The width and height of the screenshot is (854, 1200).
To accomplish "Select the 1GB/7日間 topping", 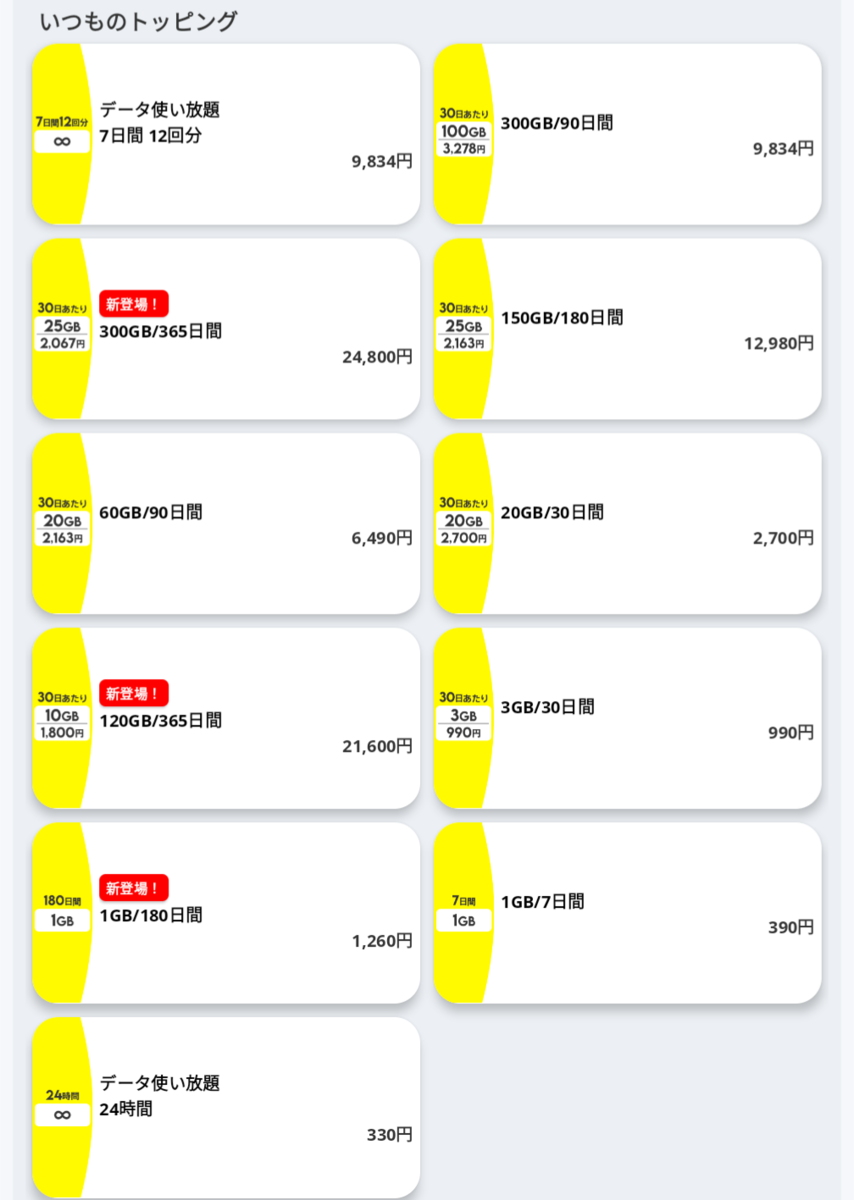I will (627, 913).
